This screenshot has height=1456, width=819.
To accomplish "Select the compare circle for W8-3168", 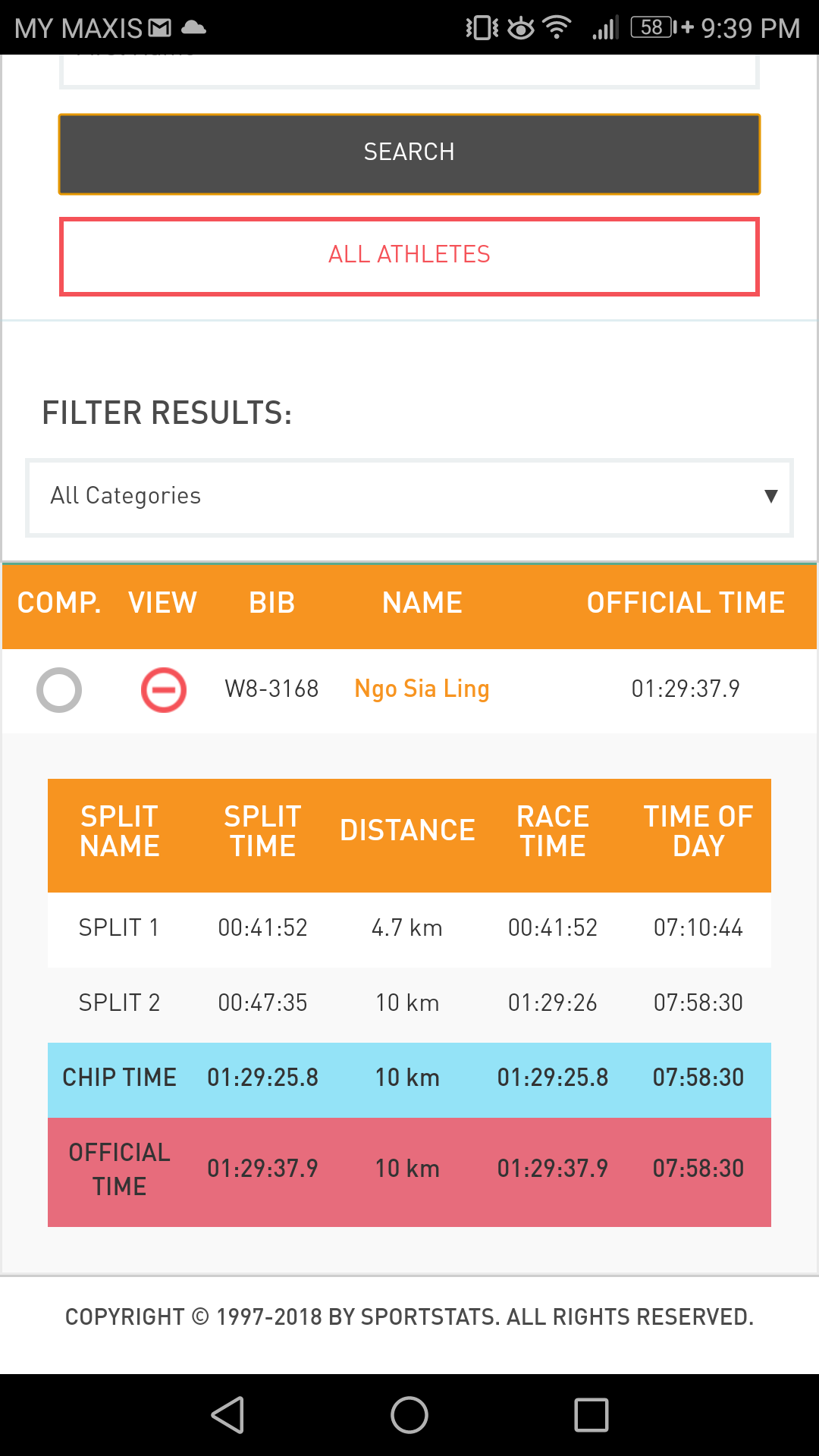I will [59, 690].
